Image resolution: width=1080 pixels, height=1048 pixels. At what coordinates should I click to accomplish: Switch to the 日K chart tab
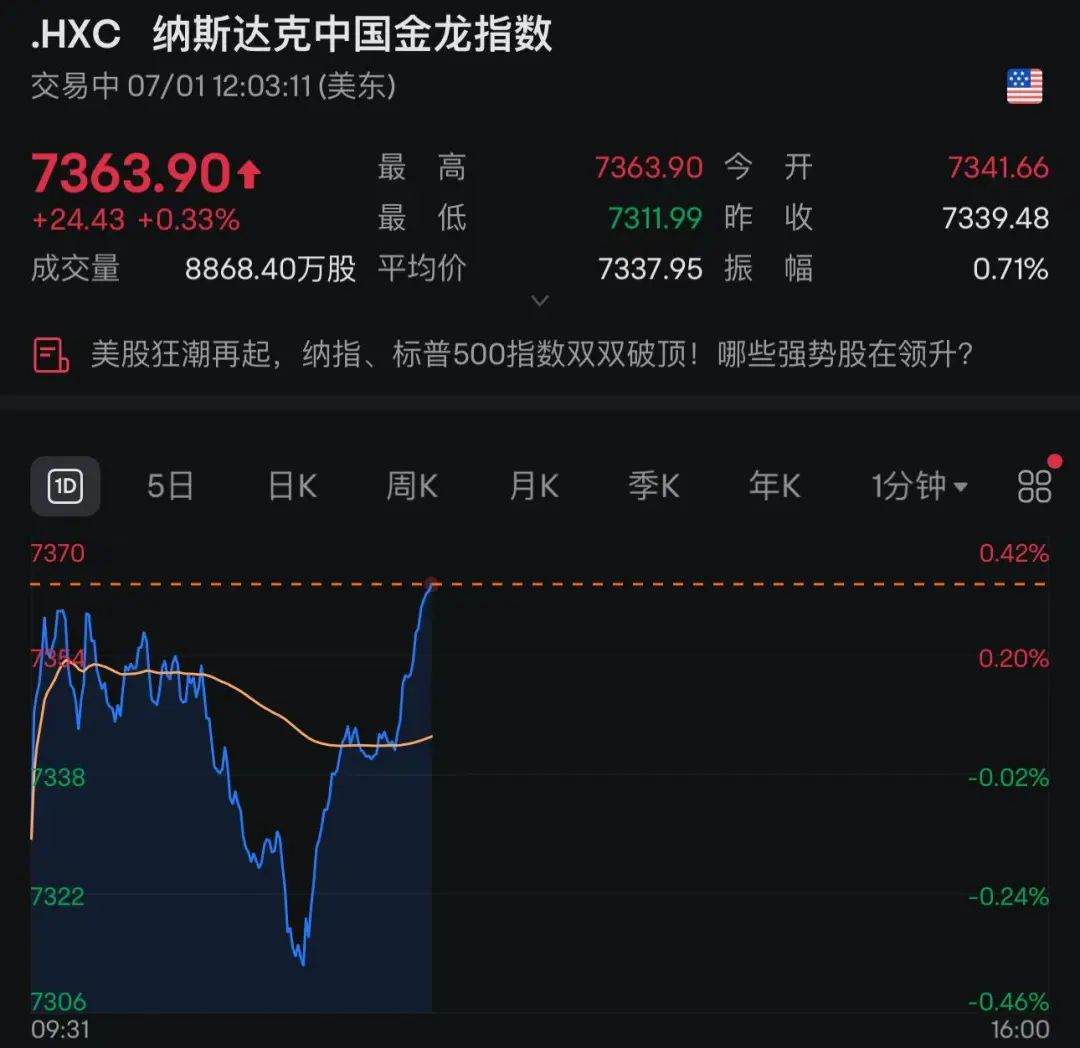[292, 487]
